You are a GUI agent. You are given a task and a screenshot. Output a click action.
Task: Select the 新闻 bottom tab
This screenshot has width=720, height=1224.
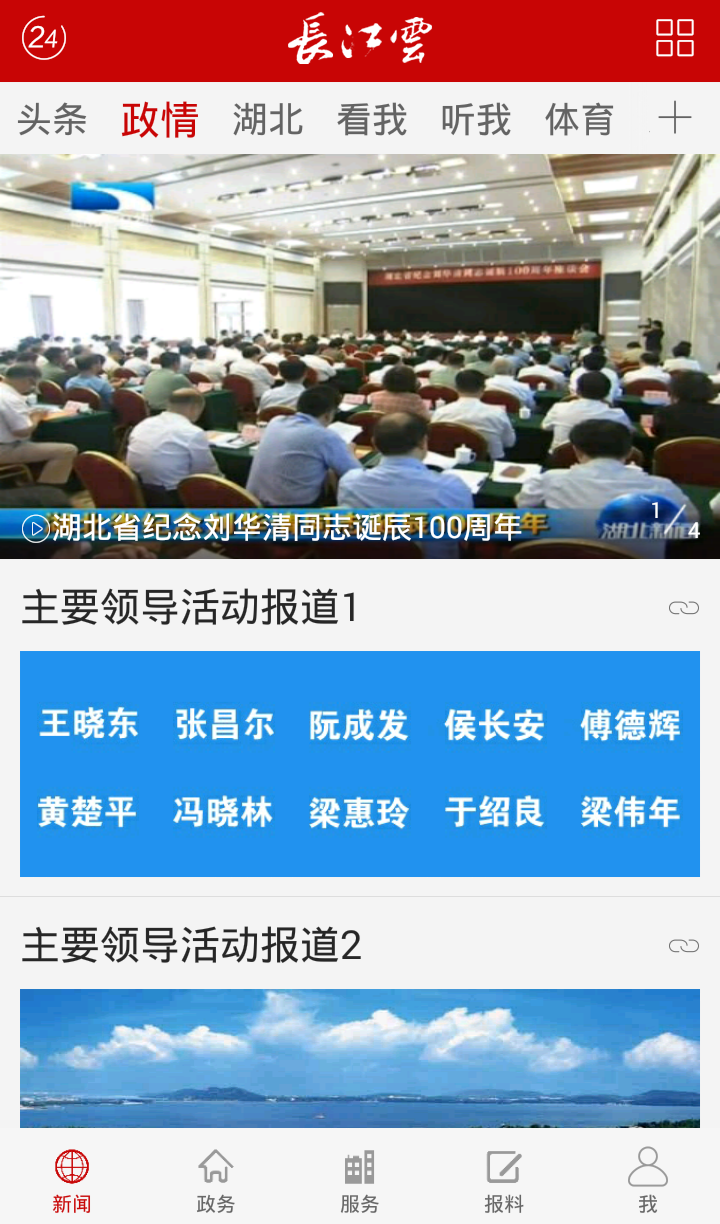pyautogui.click(x=72, y=1180)
